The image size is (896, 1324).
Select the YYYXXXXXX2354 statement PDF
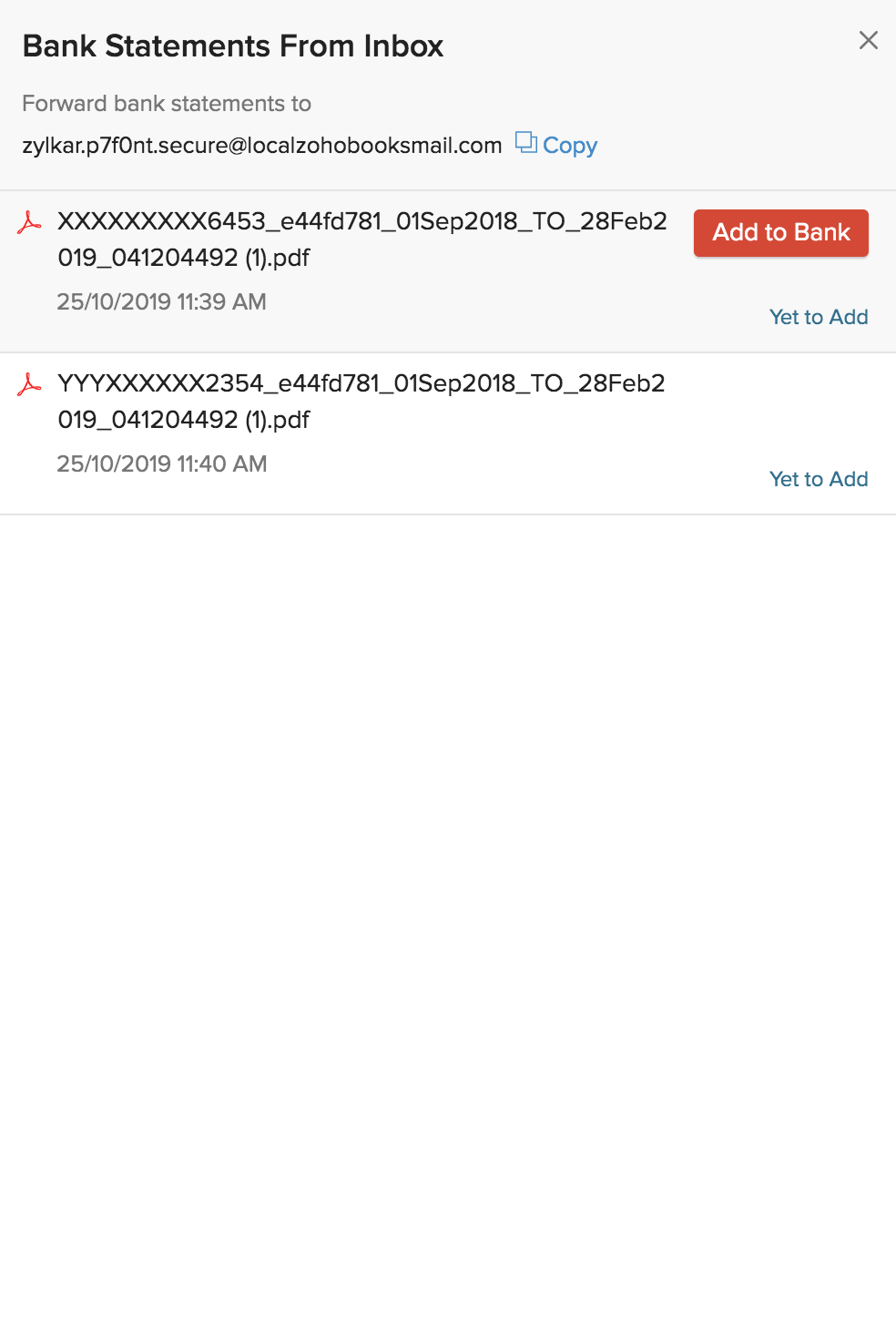pos(361,402)
